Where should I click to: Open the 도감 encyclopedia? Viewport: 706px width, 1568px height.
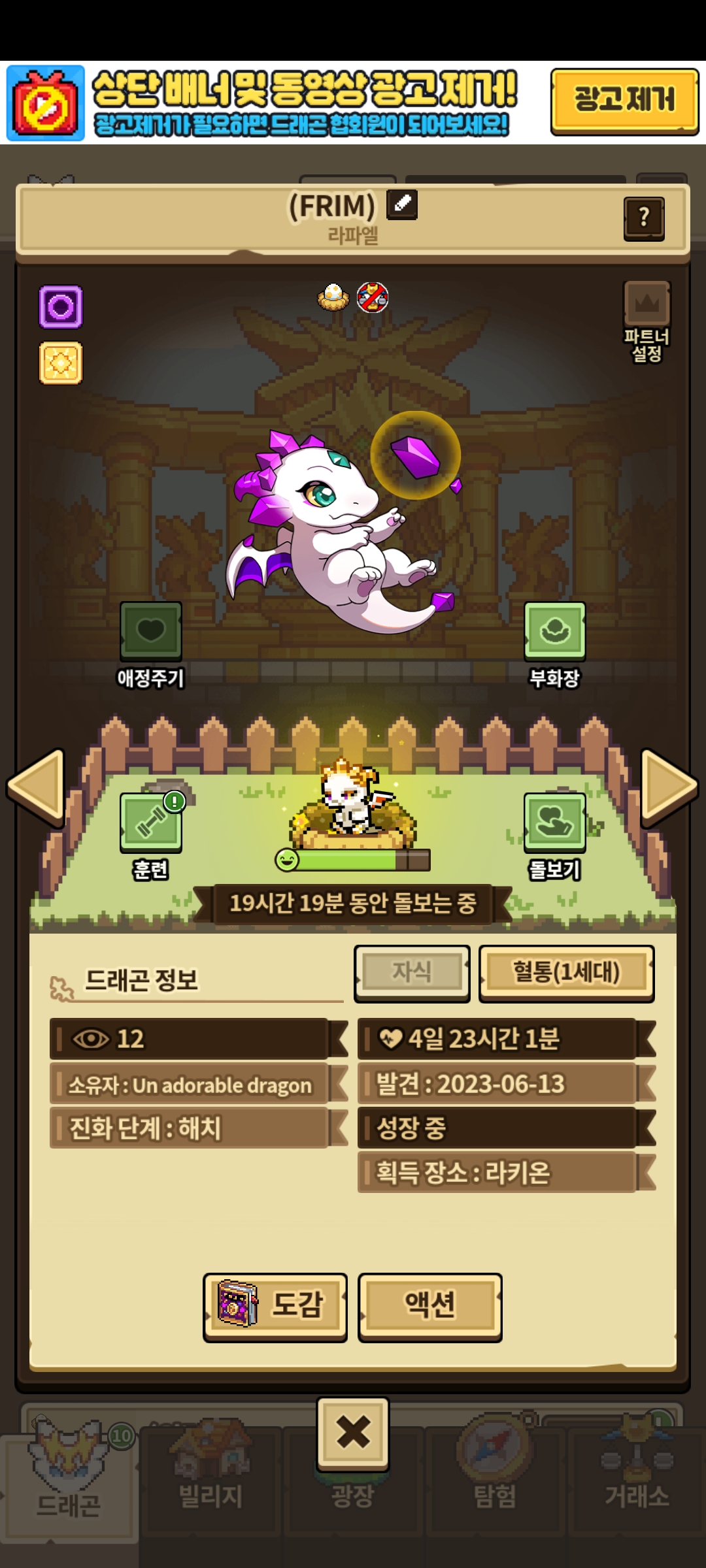(x=275, y=1306)
